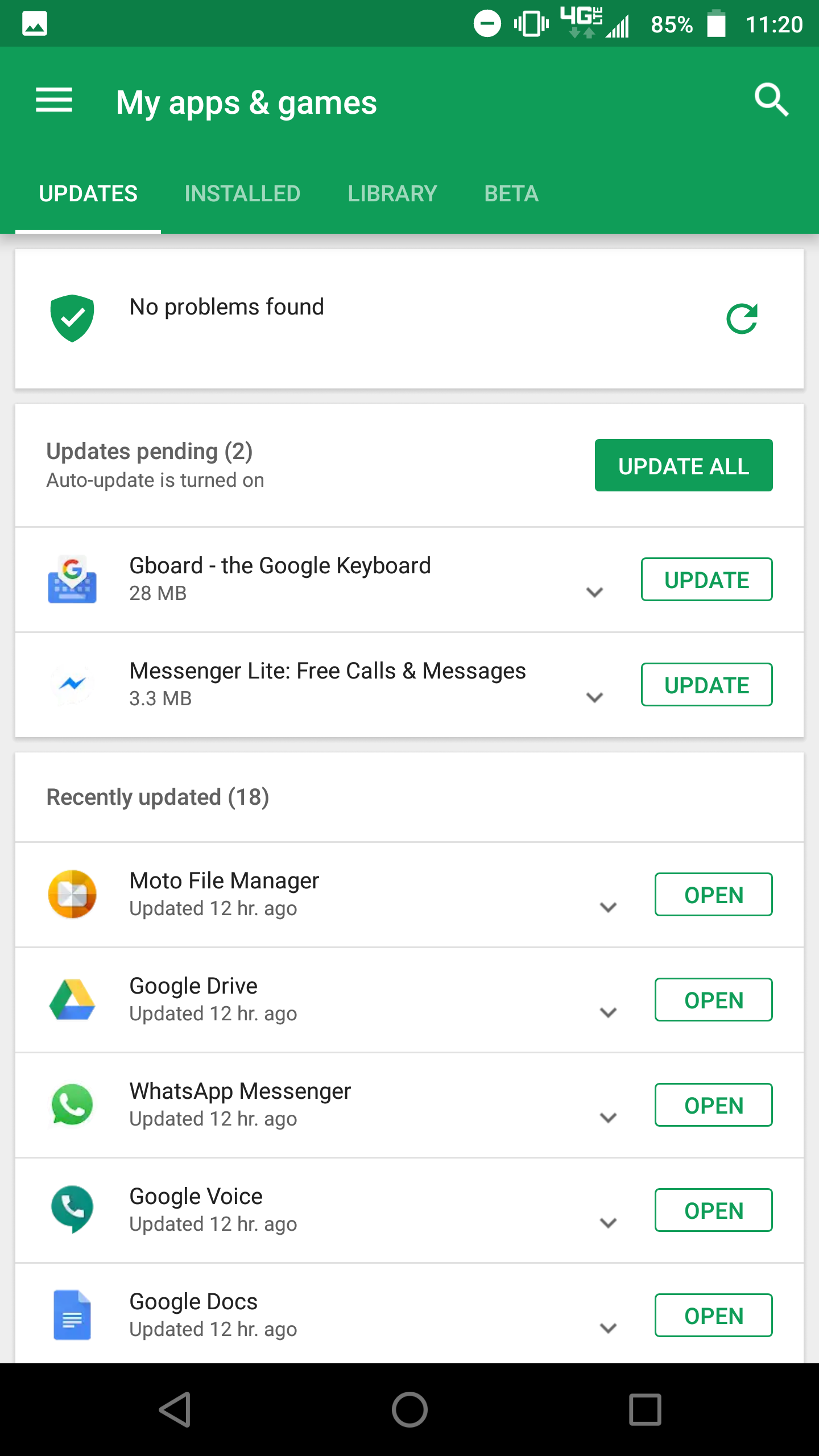Tap the Android home button
Viewport: 819px width, 1456px height.
[x=409, y=1409]
